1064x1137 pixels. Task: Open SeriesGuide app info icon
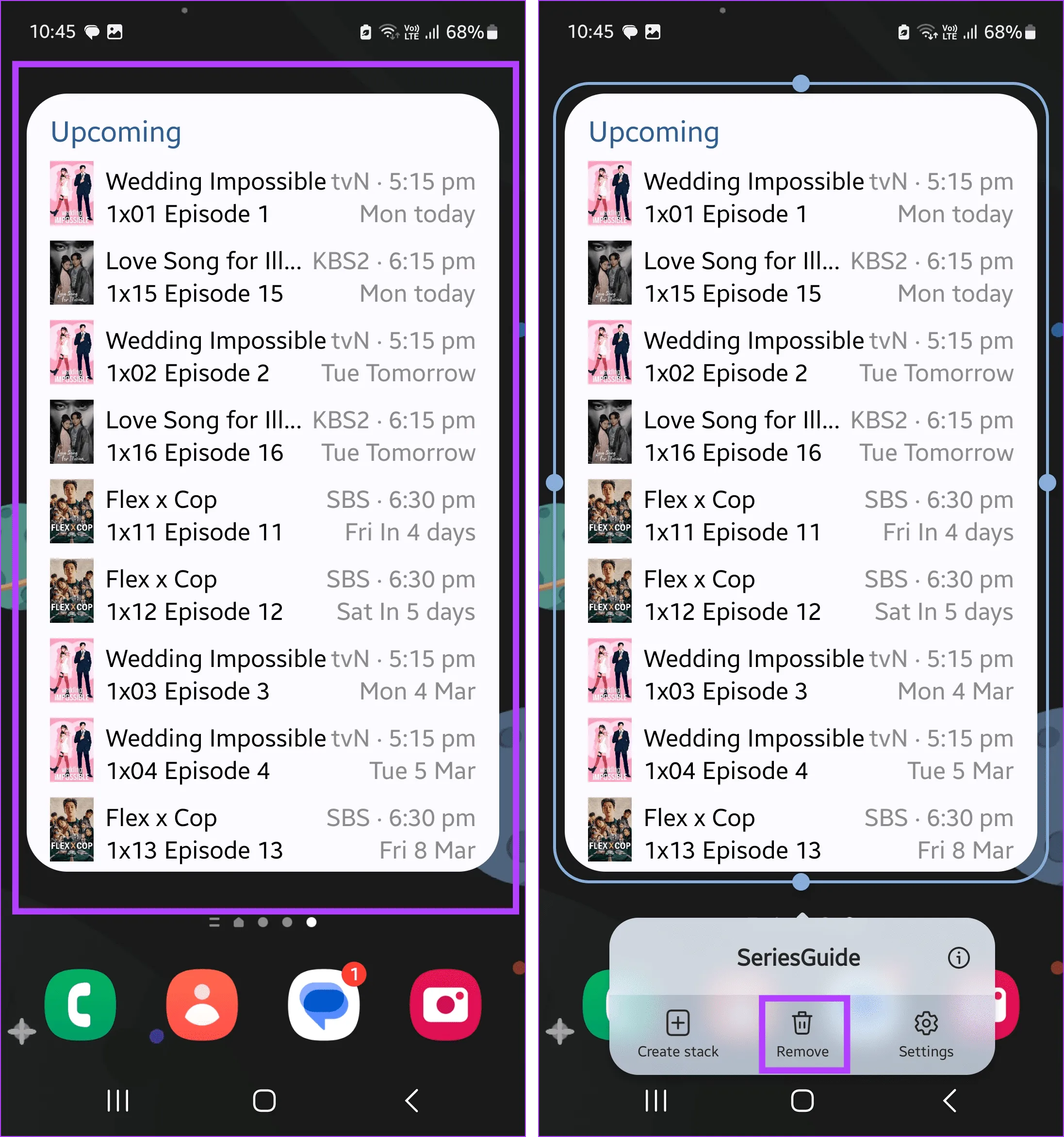coord(958,958)
